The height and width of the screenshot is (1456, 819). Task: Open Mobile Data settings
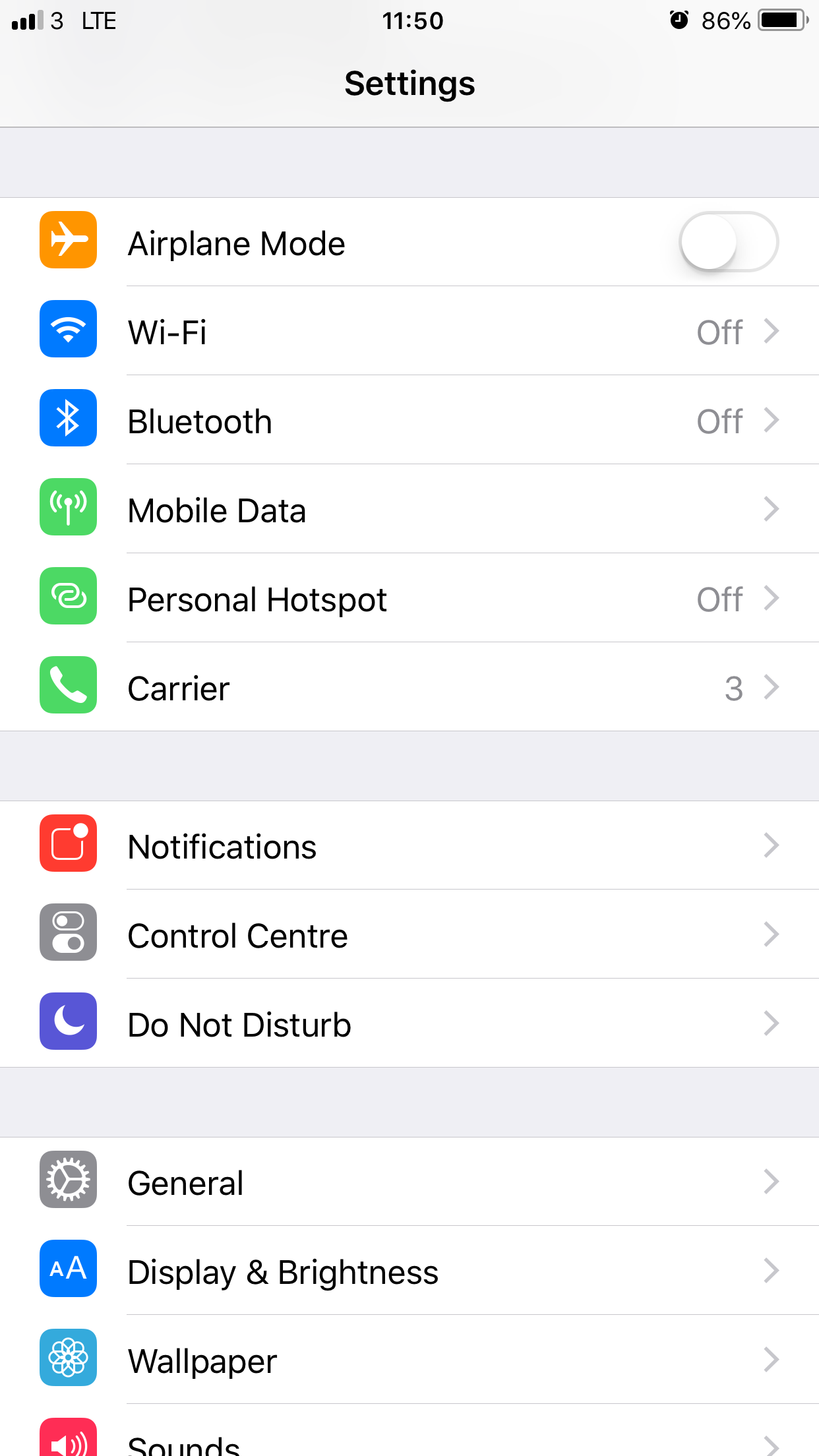point(409,510)
